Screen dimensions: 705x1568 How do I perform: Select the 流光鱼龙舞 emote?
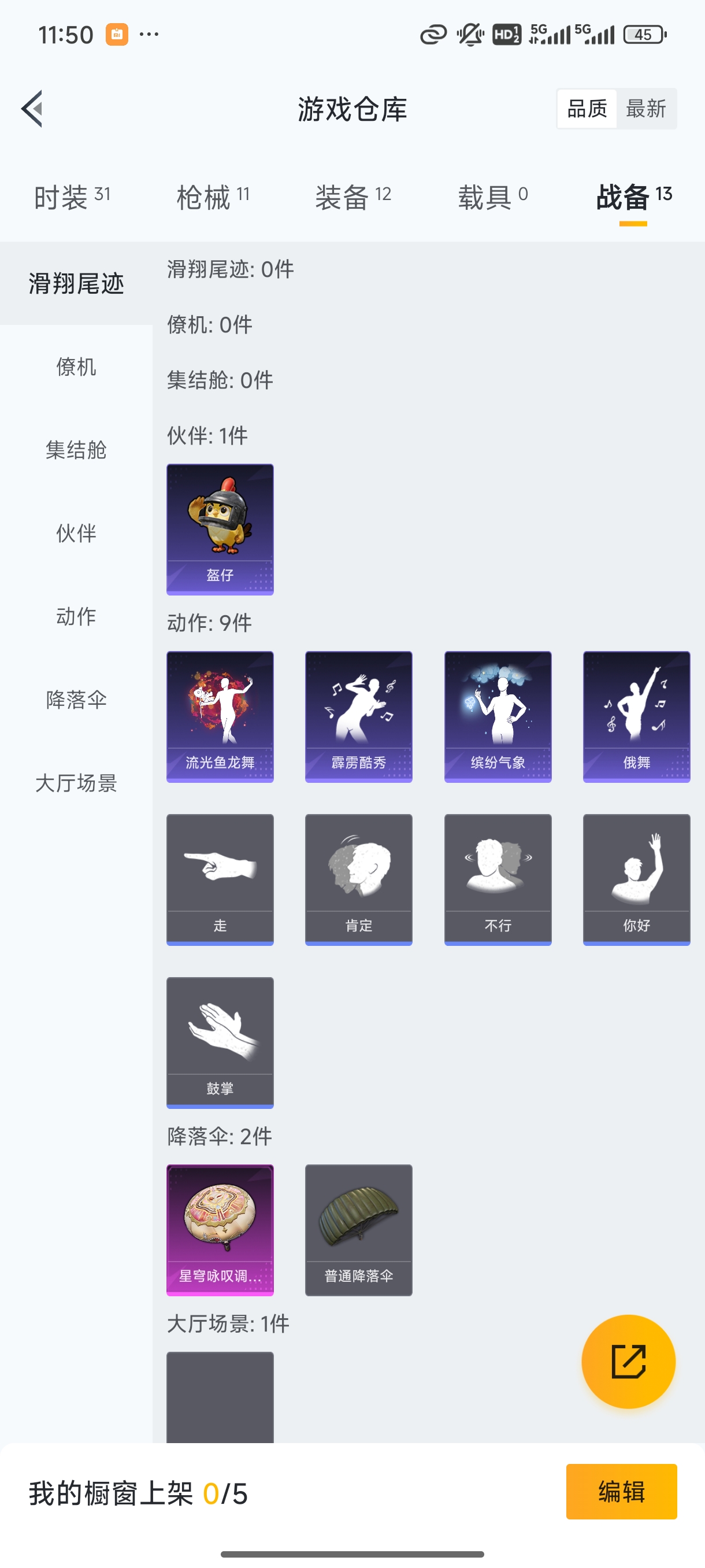pyautogui.click(x=220, y=716)
